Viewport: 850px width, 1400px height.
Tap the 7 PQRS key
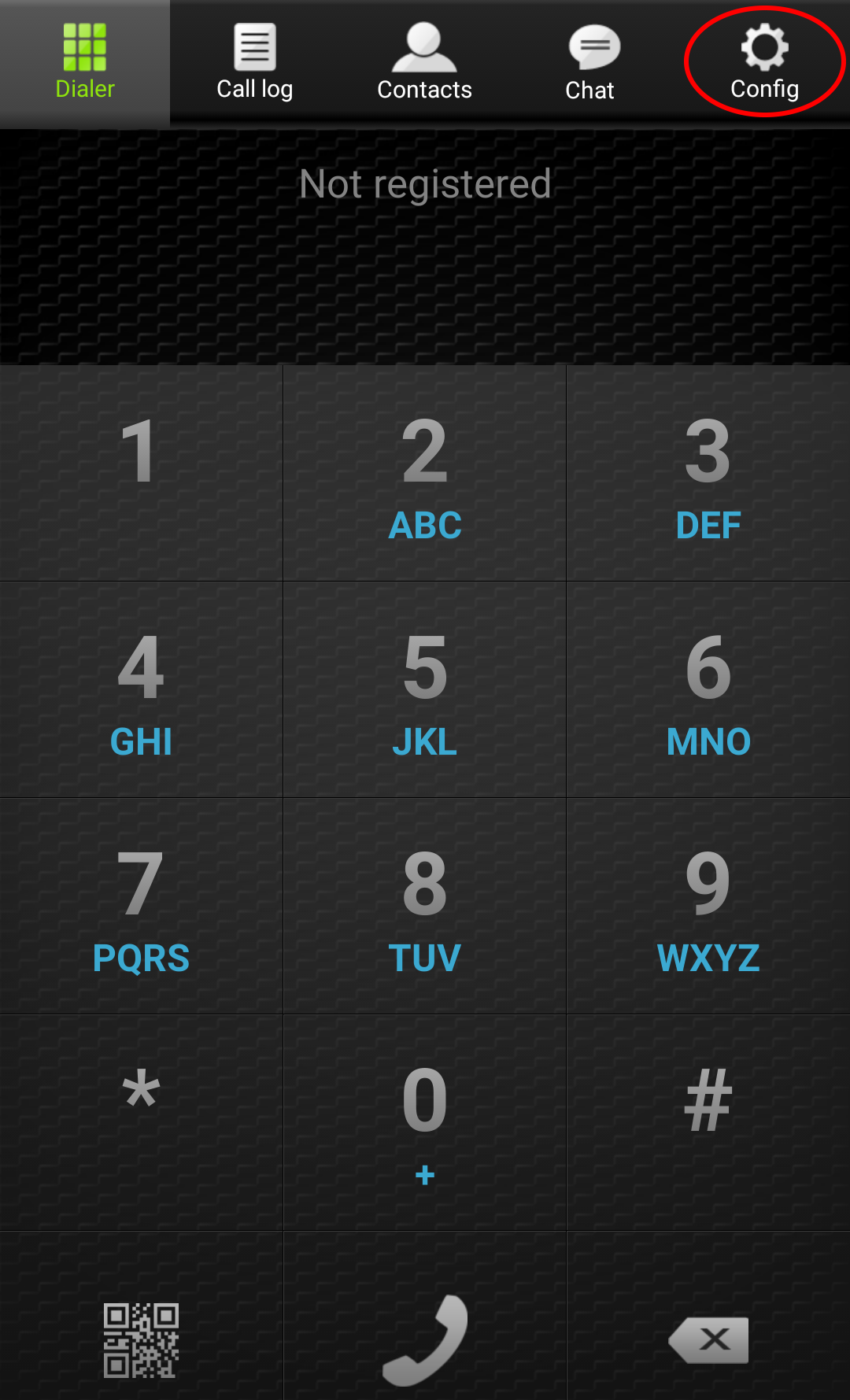click(141, 907)
